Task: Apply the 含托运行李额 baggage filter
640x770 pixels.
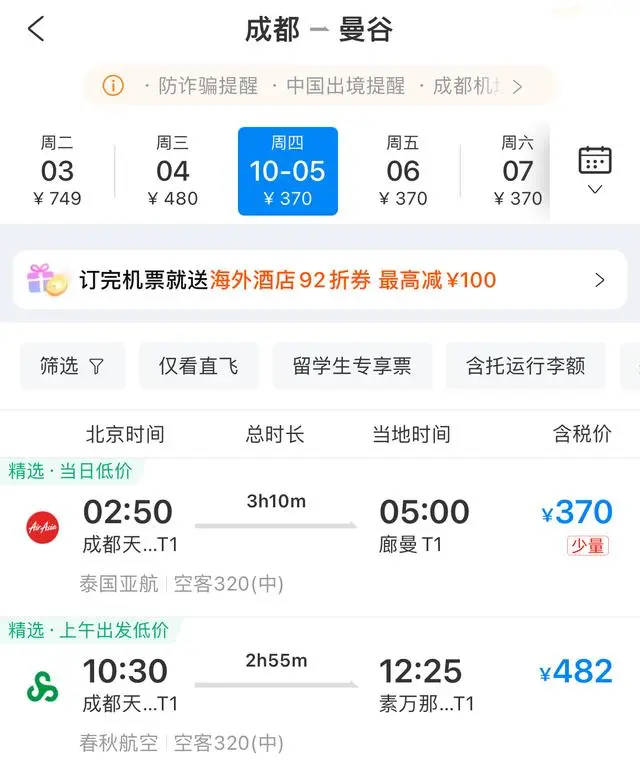Action: [x=525, y=366]
